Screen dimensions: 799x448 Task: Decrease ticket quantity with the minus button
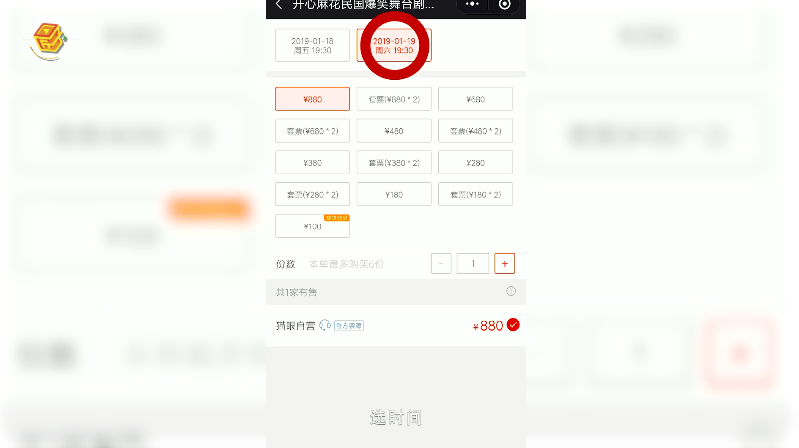click(x=441, y=264)
